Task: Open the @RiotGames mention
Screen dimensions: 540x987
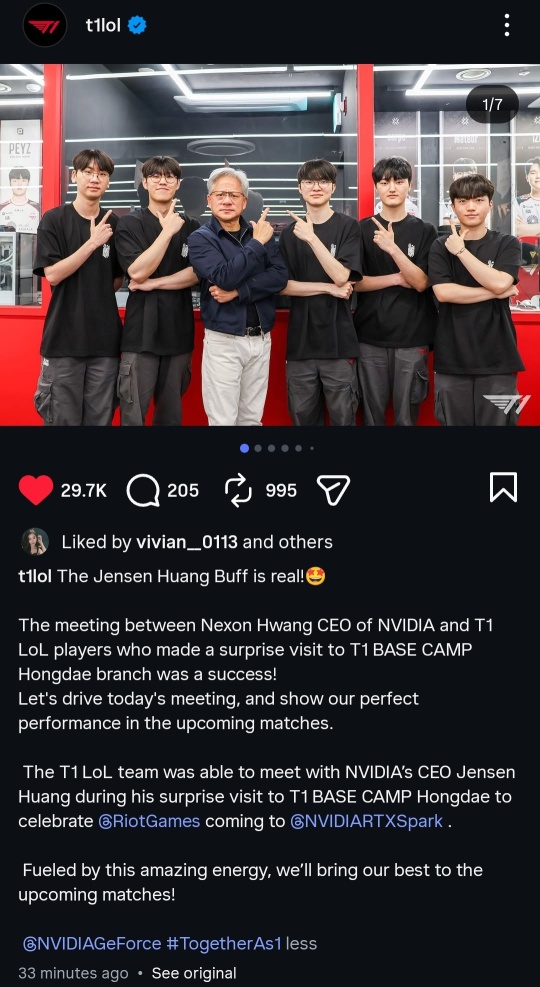Action: (x=150, y=821)
